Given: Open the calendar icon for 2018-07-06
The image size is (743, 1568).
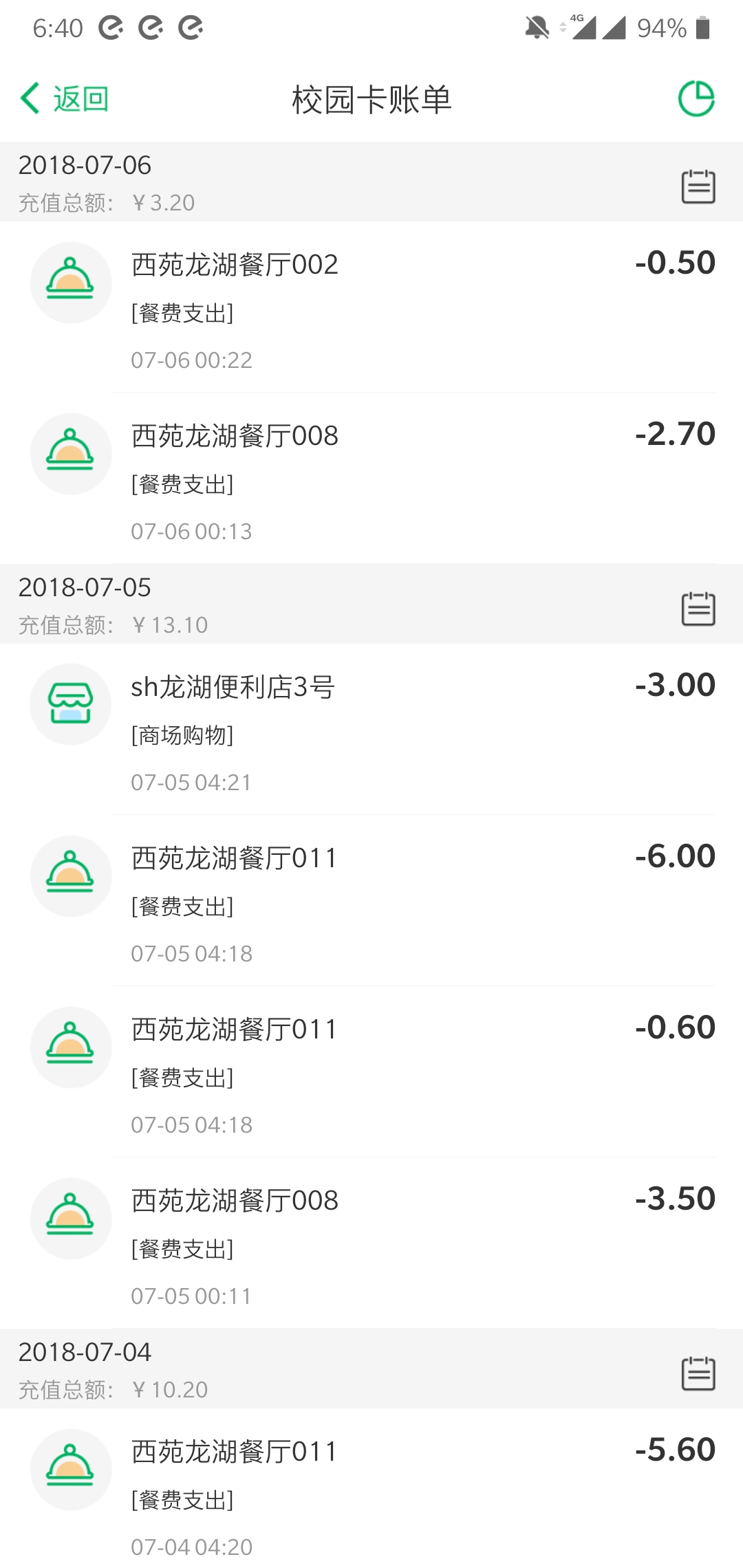Looking at the screenshot, I should click(x=698, y=186).
